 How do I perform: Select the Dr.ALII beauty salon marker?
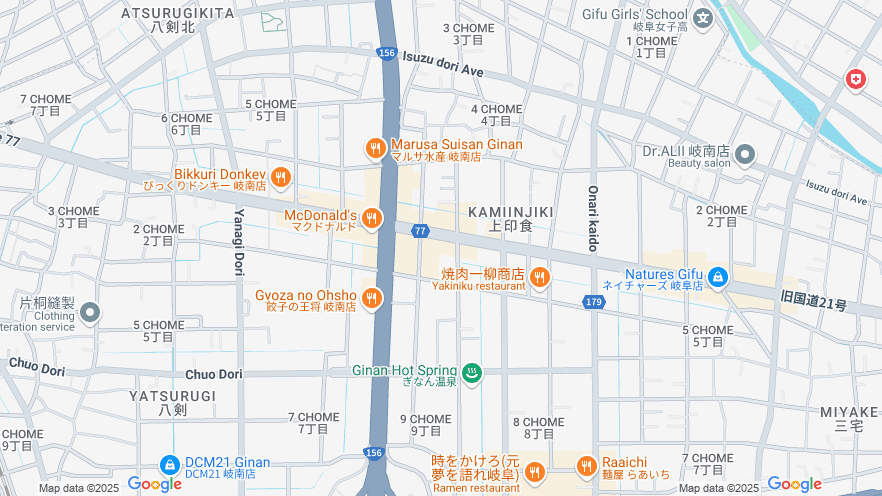[745, 155]
